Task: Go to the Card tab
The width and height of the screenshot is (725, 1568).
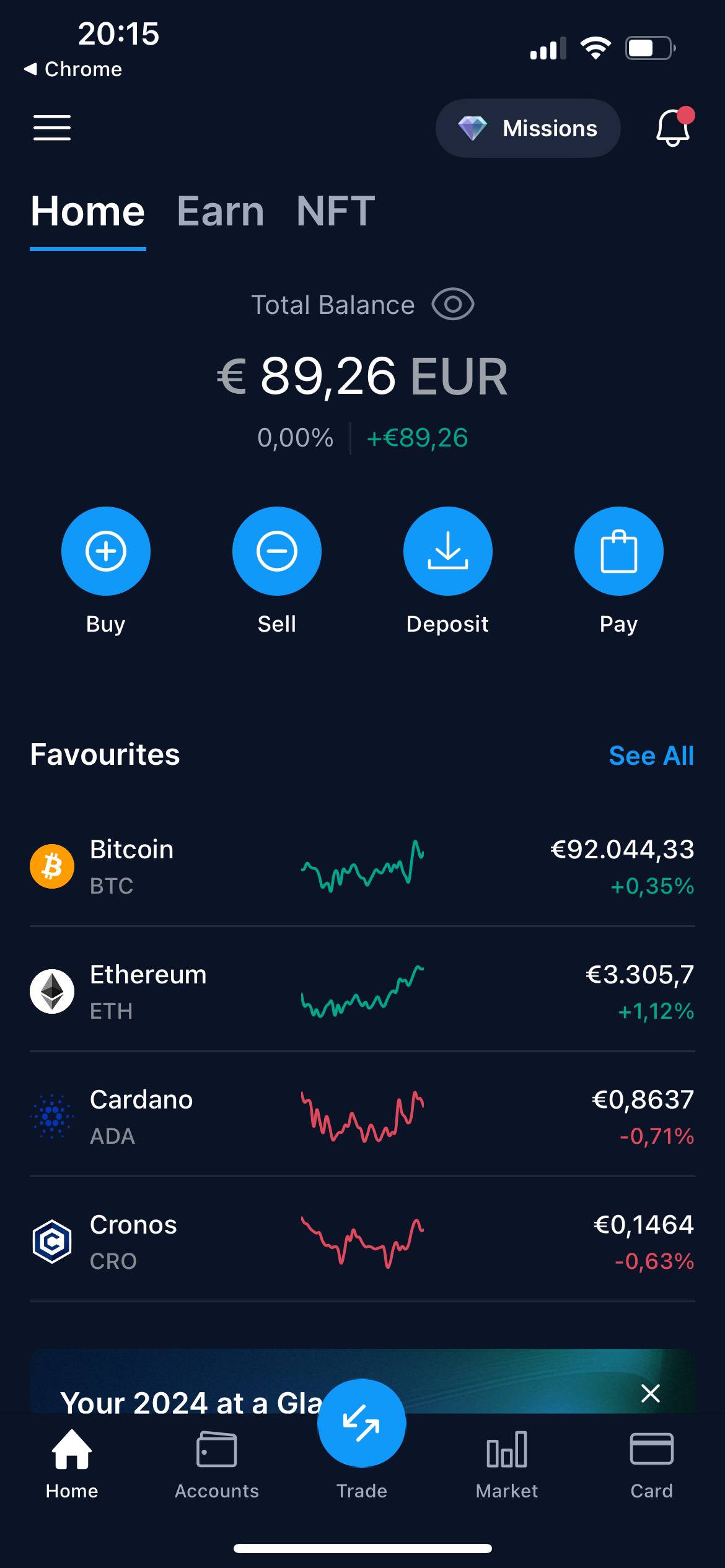Action: point(651,1465)
